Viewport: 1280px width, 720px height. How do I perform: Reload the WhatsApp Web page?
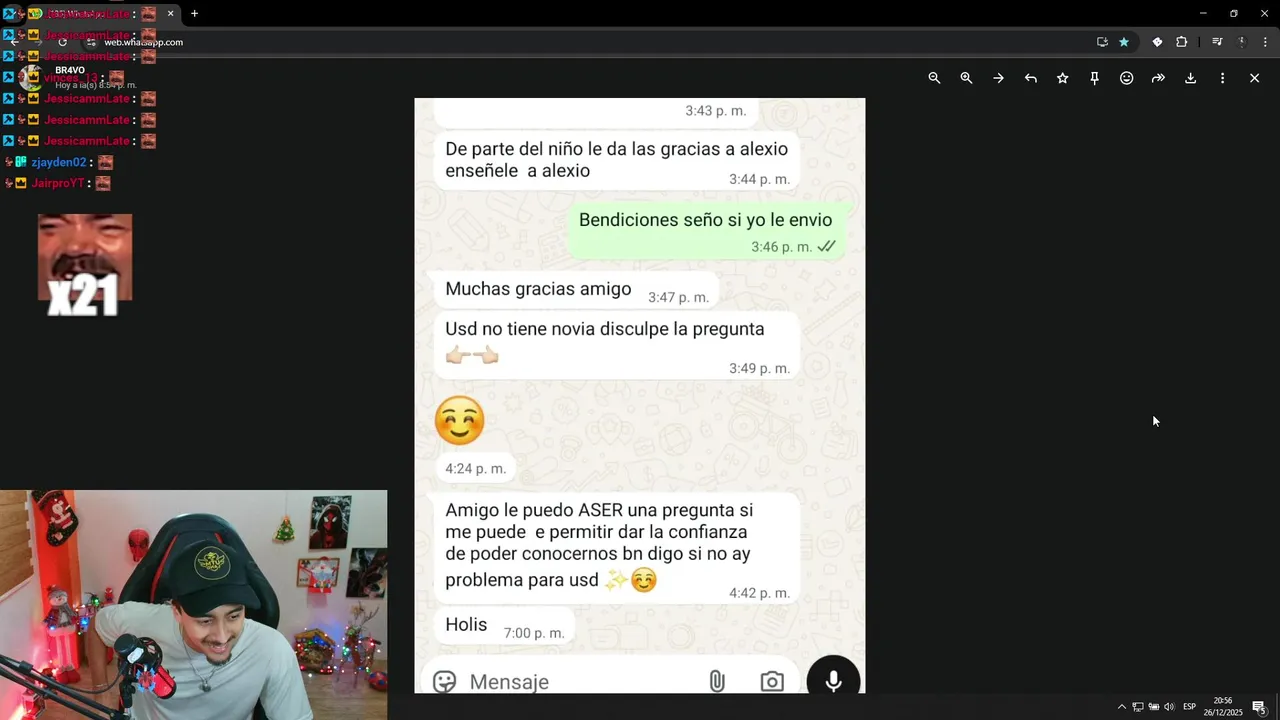(x=62, y=42)
